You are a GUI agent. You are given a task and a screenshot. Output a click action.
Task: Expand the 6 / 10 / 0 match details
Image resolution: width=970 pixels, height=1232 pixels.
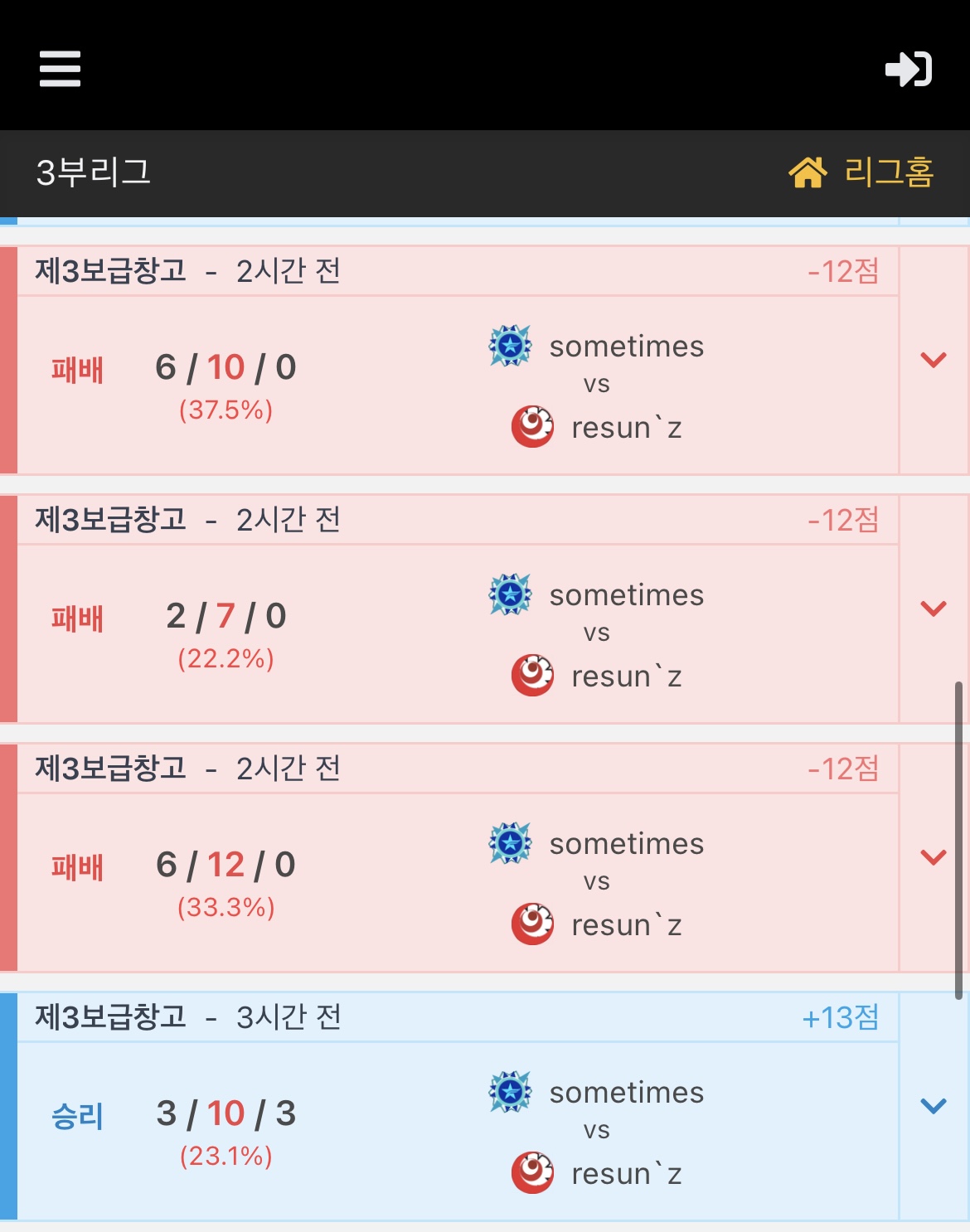[x=934, y=360]
